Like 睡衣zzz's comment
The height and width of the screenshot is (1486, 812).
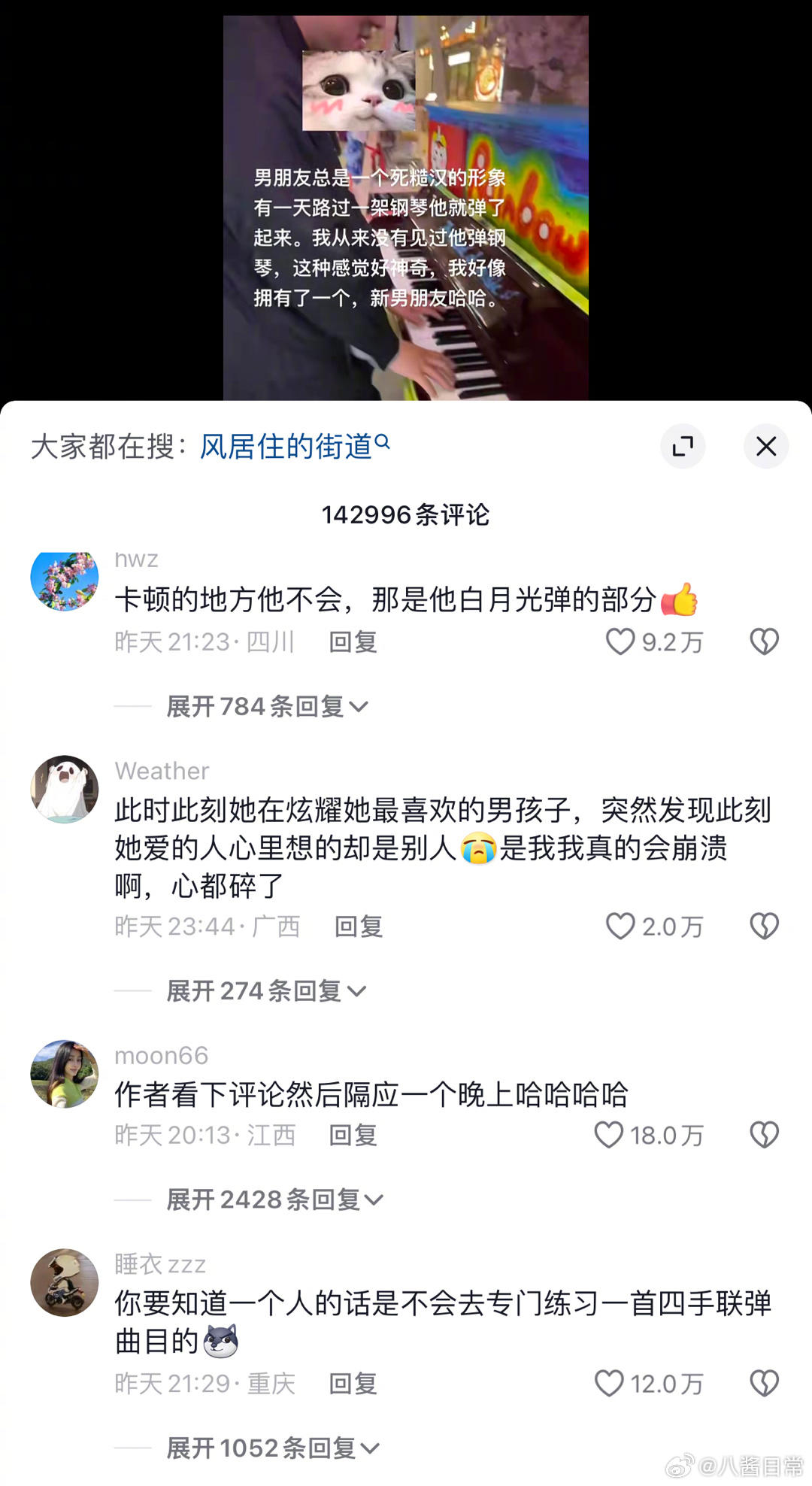609,1383
